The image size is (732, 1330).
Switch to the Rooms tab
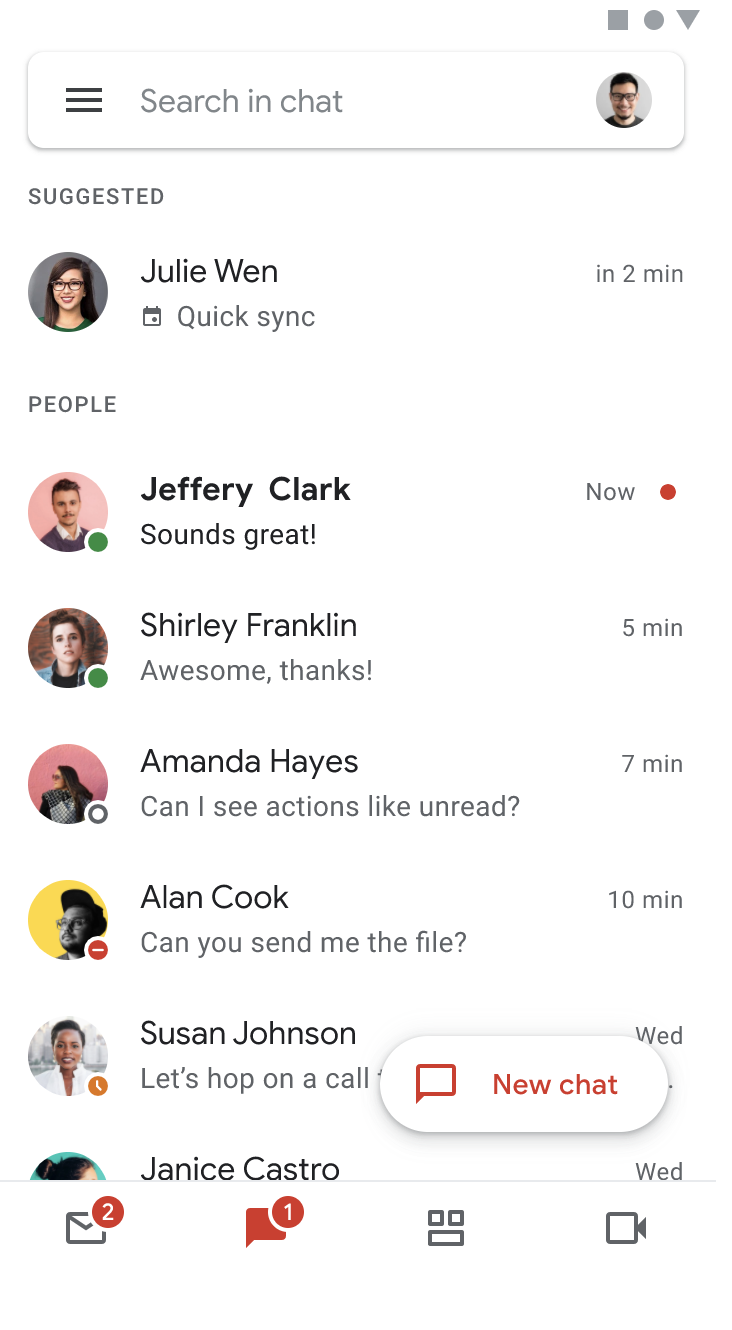click(x=446, y=1228)
